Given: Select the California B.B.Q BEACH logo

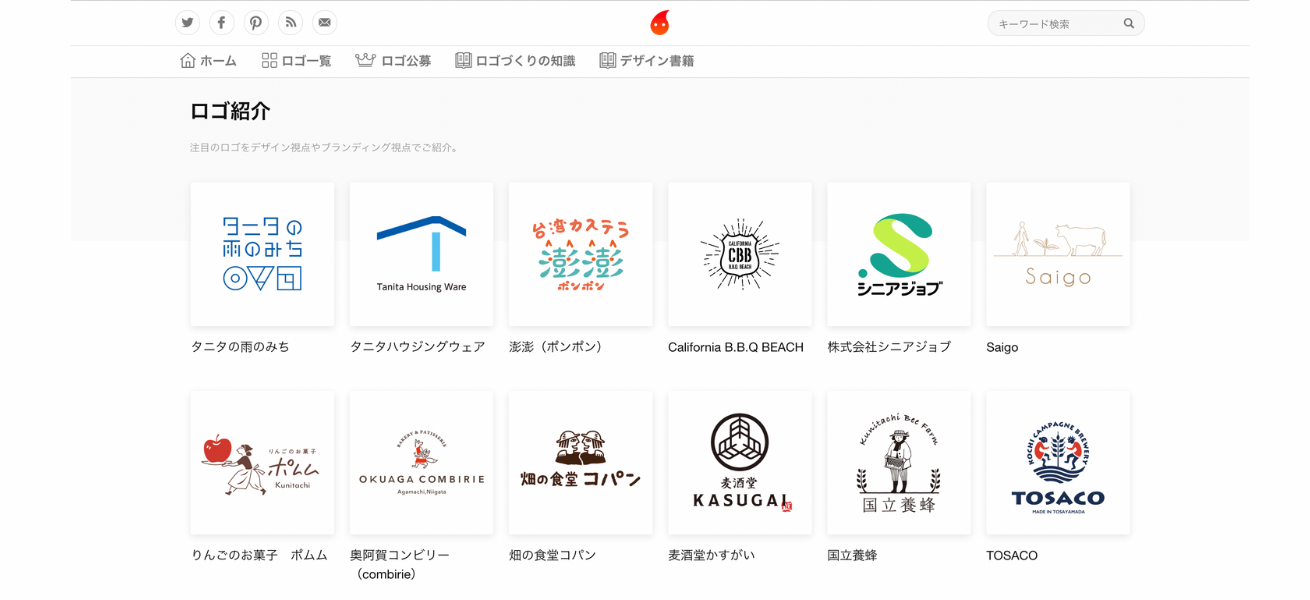Looking at the screenshot, I should pyautogui.click(x=740, y=254).
